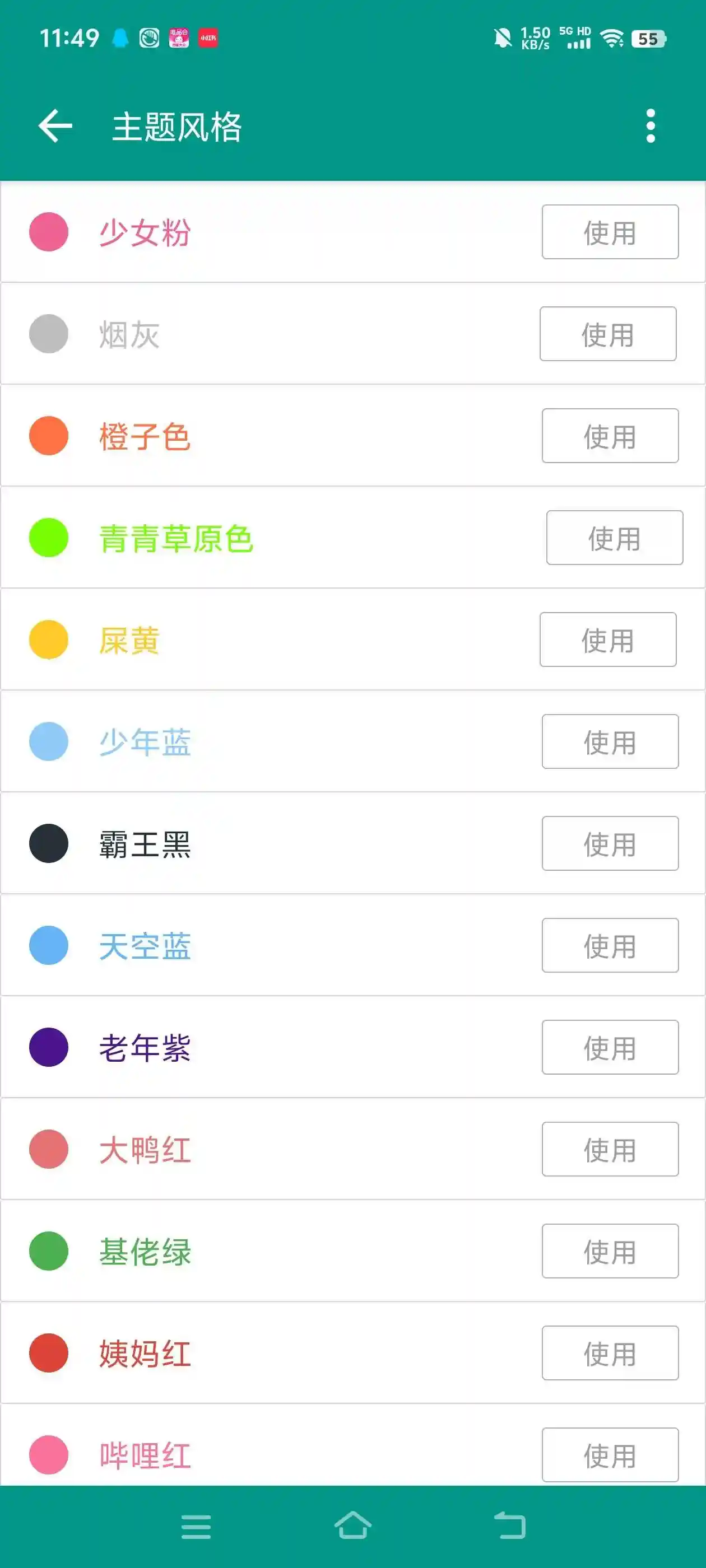Image resolution: width=706 pixels, height=1568 pixels.
Task: Tap 使用 next to 屎黄
Action: click(607, 640)
